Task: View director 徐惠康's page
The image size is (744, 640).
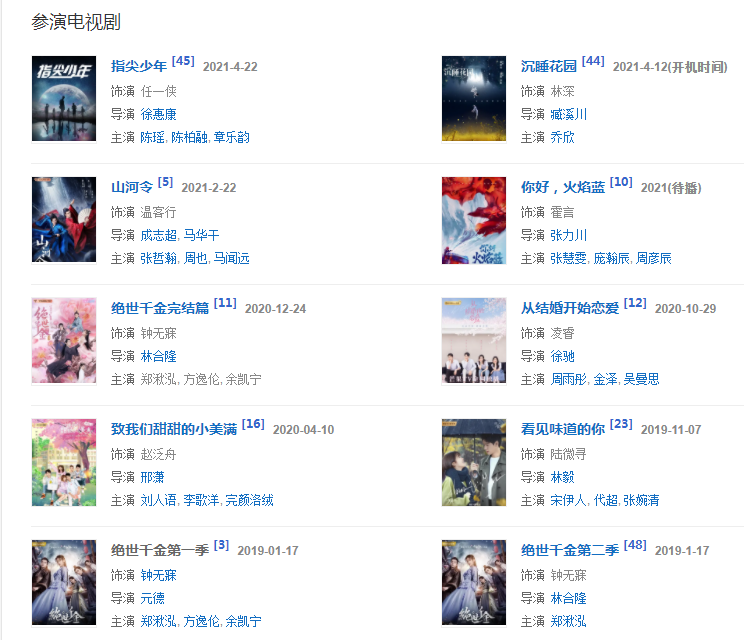Action: pos(158,115)
